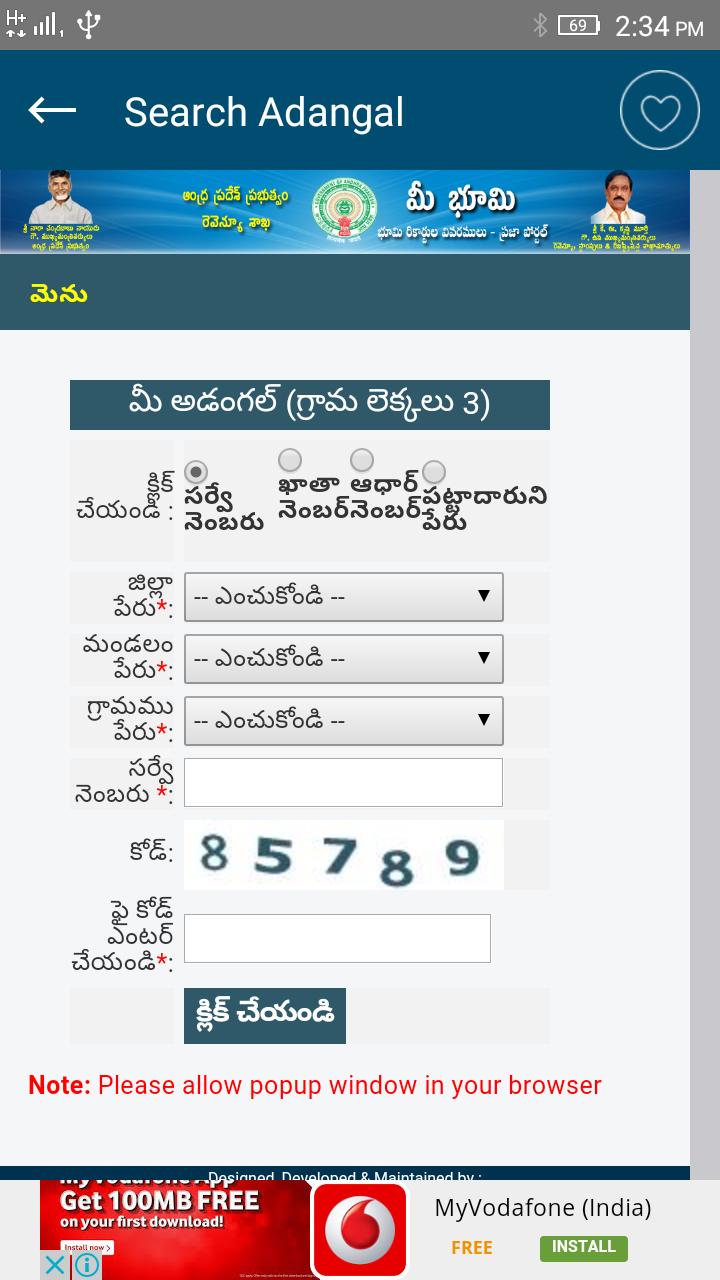The height and width of the screenshot is (1280, 720).
Task: Select the సర్వే నెంబరు radio option
Action: pyautogui.click(x=197, y=471)
